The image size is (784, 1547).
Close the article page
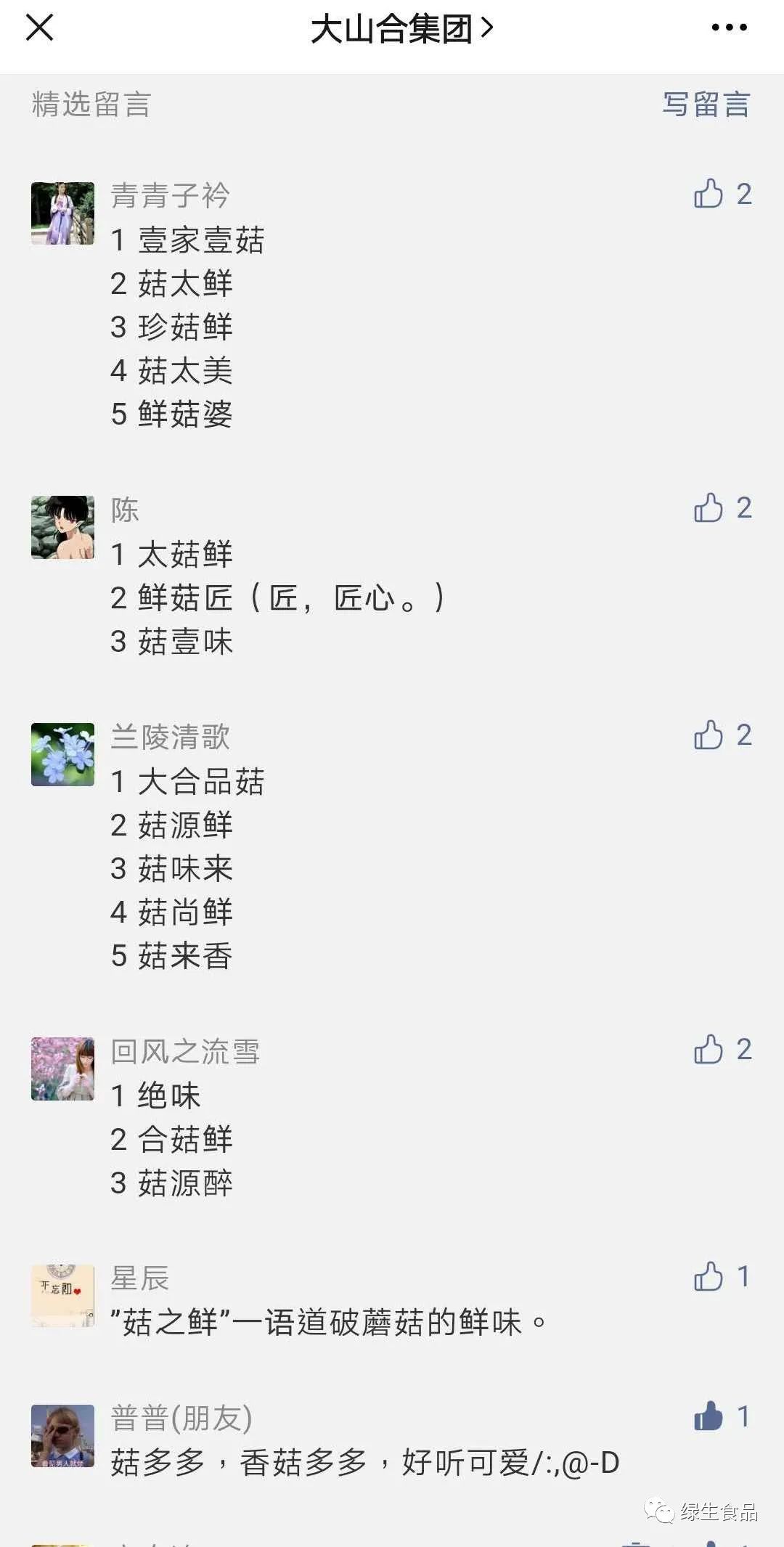pyautogui.click(x=39, y=28)
